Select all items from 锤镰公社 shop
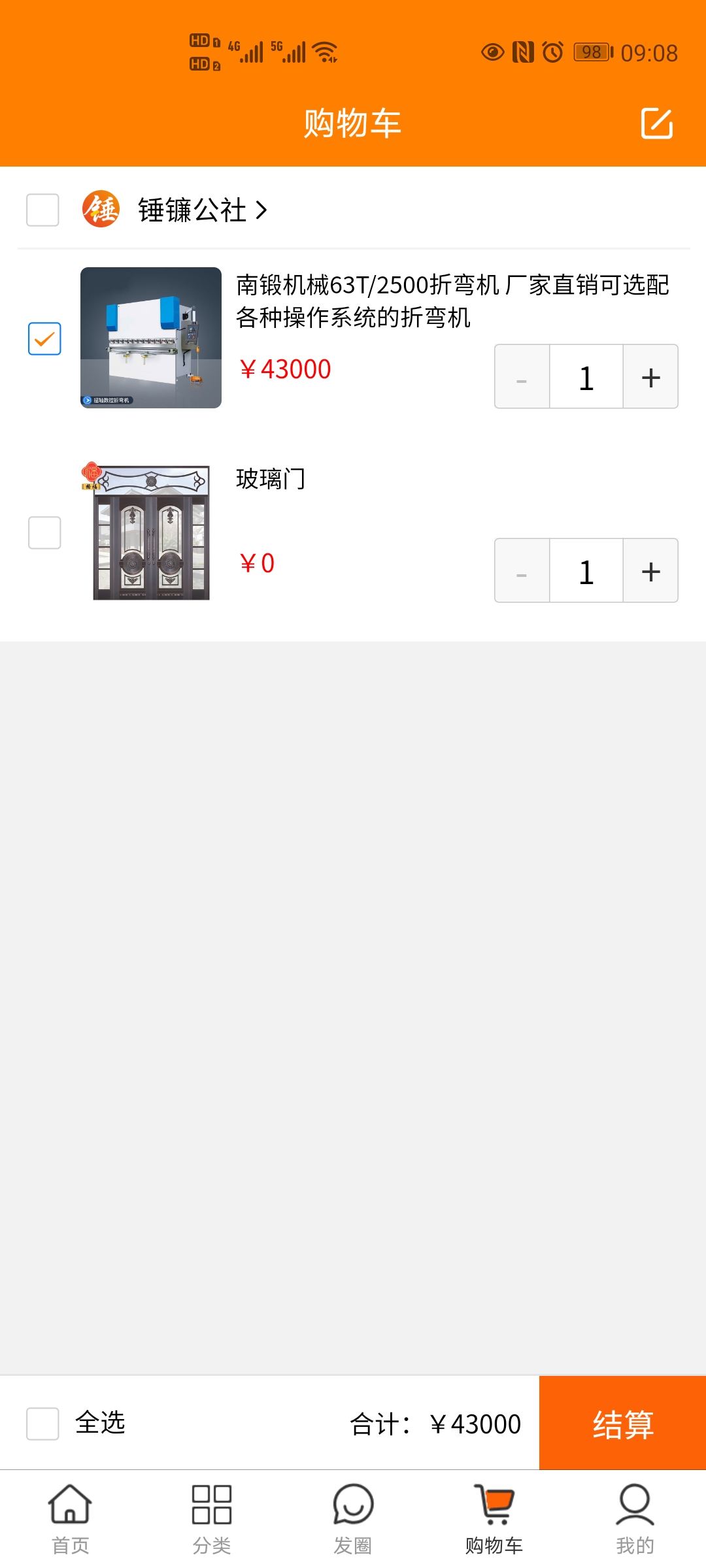706x1568 pixels. [x=42, y=210]
